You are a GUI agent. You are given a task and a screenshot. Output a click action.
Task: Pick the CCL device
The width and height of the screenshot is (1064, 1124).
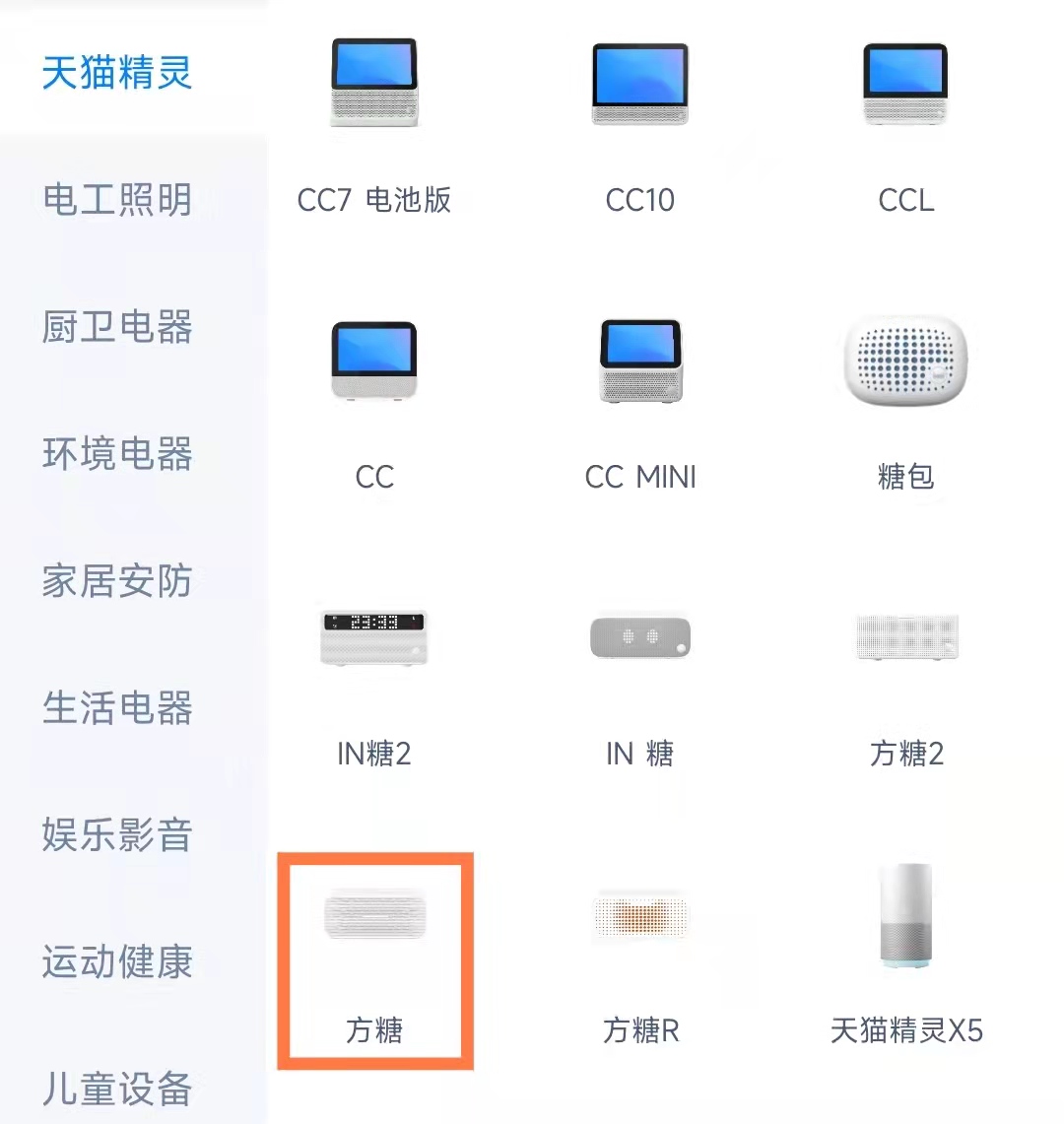[x=905, y=128]
